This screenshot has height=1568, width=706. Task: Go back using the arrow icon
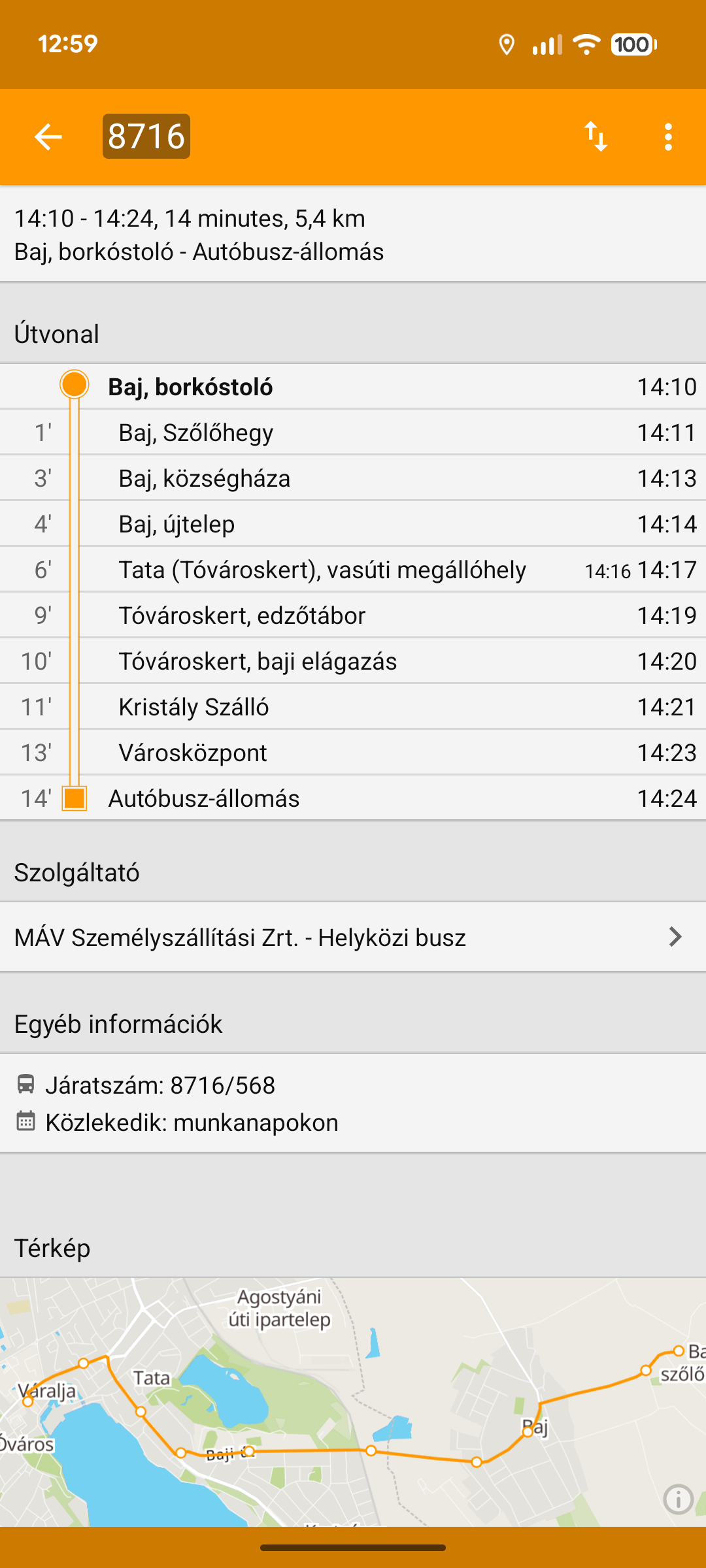(x=48, y=137)
